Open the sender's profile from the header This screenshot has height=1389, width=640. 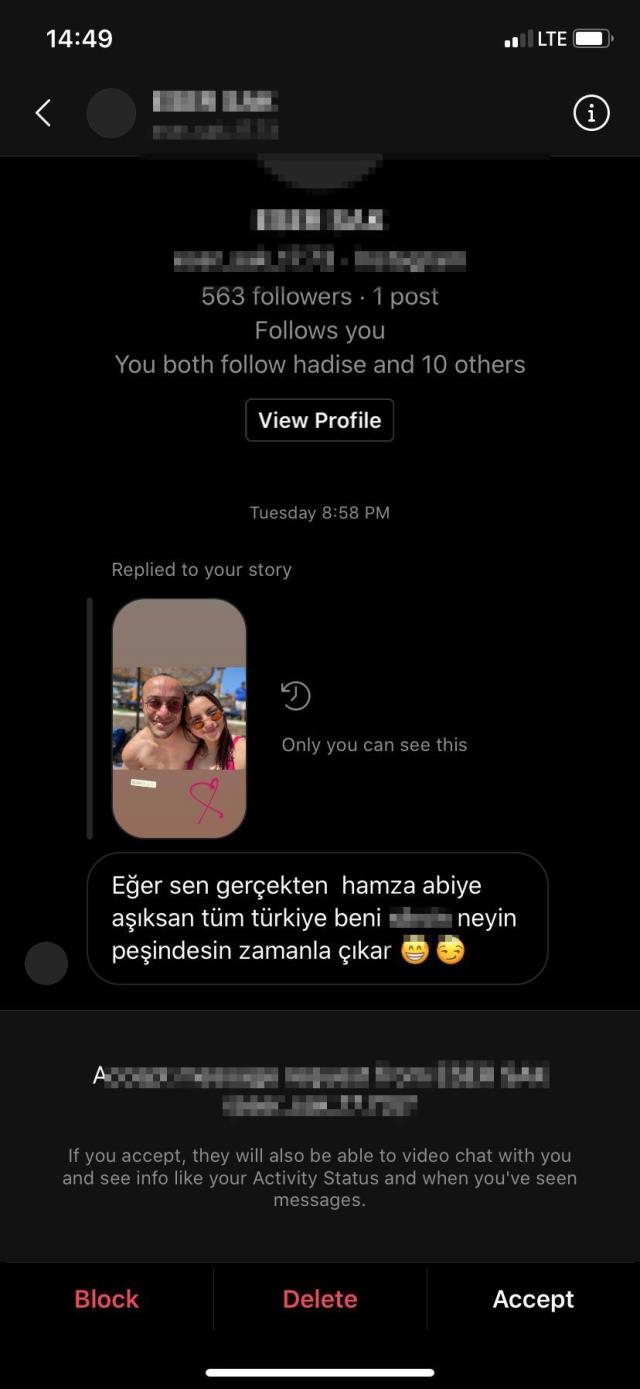coord(215,113)
